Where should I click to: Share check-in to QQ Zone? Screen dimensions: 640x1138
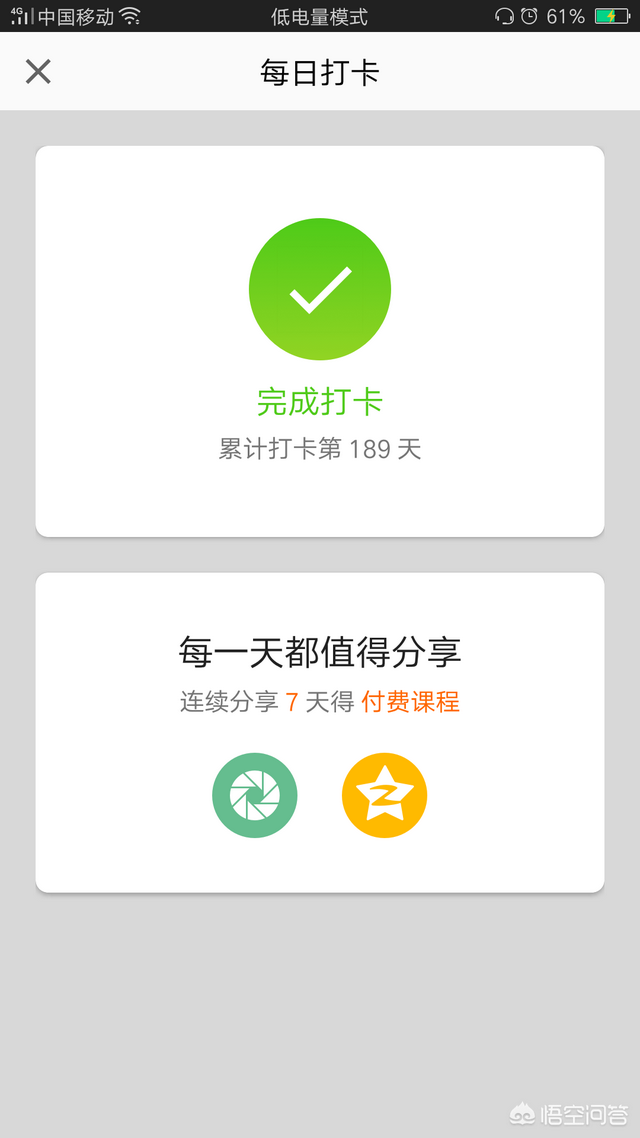pos(384,795)
